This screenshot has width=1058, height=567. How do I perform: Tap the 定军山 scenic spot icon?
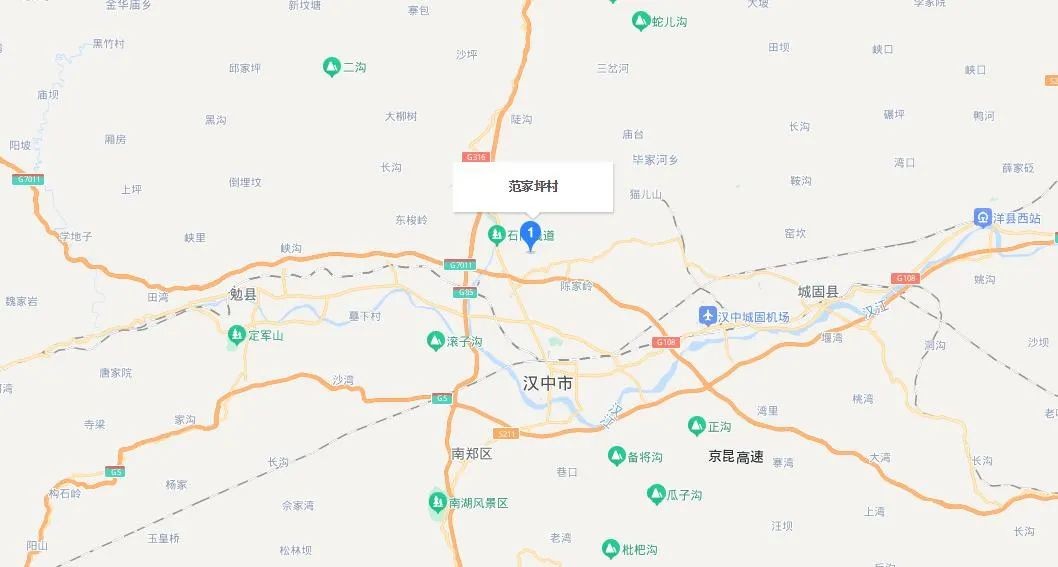pyautogui.click(x=237, y=335)
